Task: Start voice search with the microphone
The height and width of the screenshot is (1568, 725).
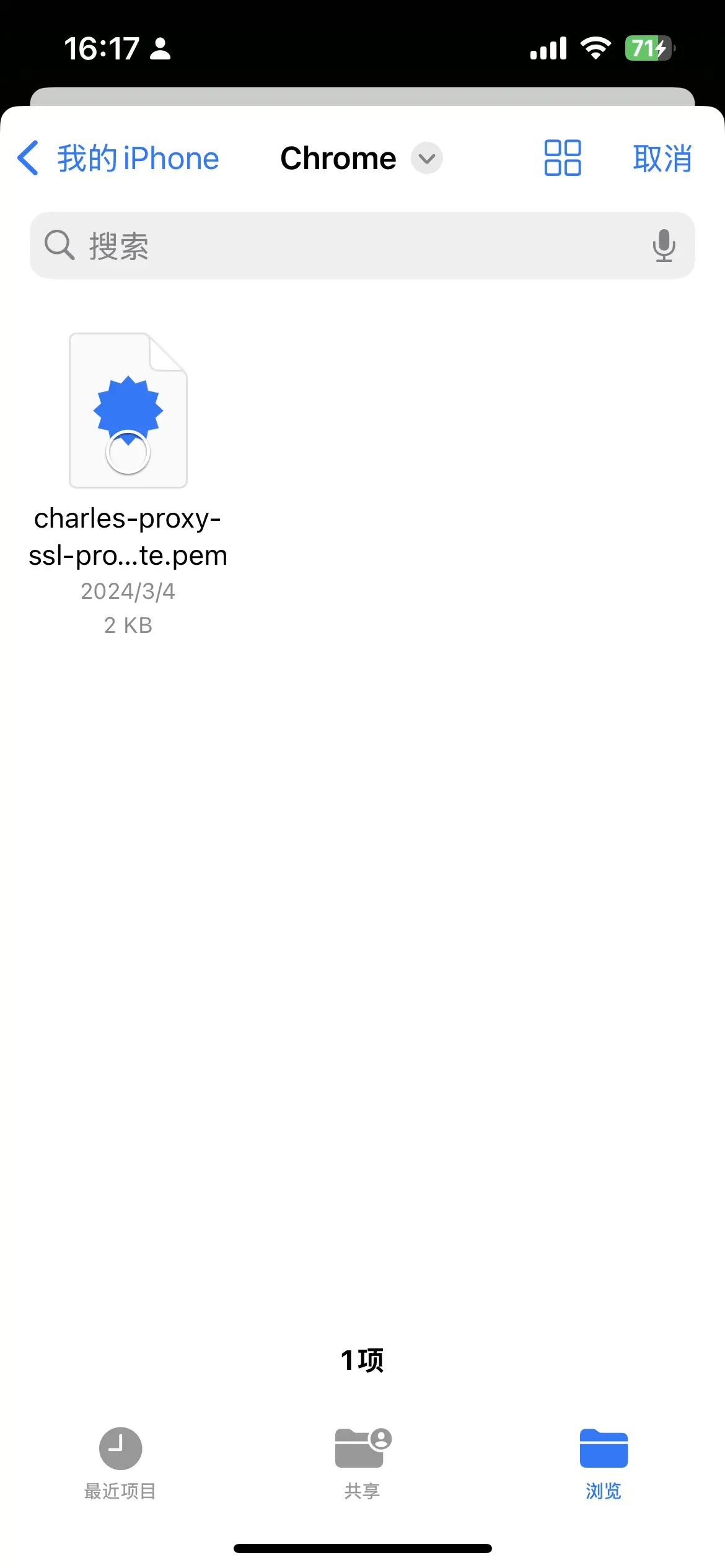Action: point(664,245)
